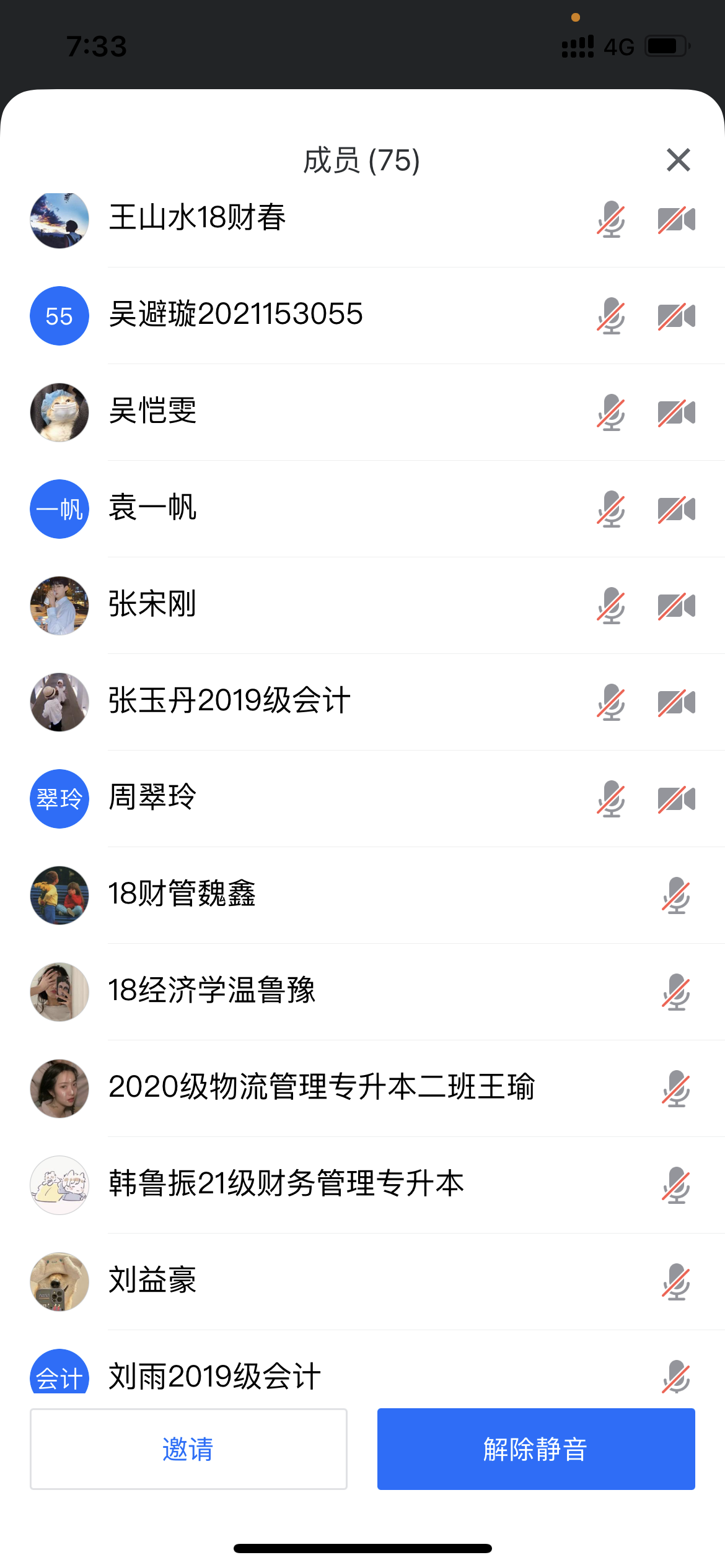The width and height of the screenshot is (725, 1568).
Task: Tap the 解除静音 unmute button
Action: (x=535, y=1448)
